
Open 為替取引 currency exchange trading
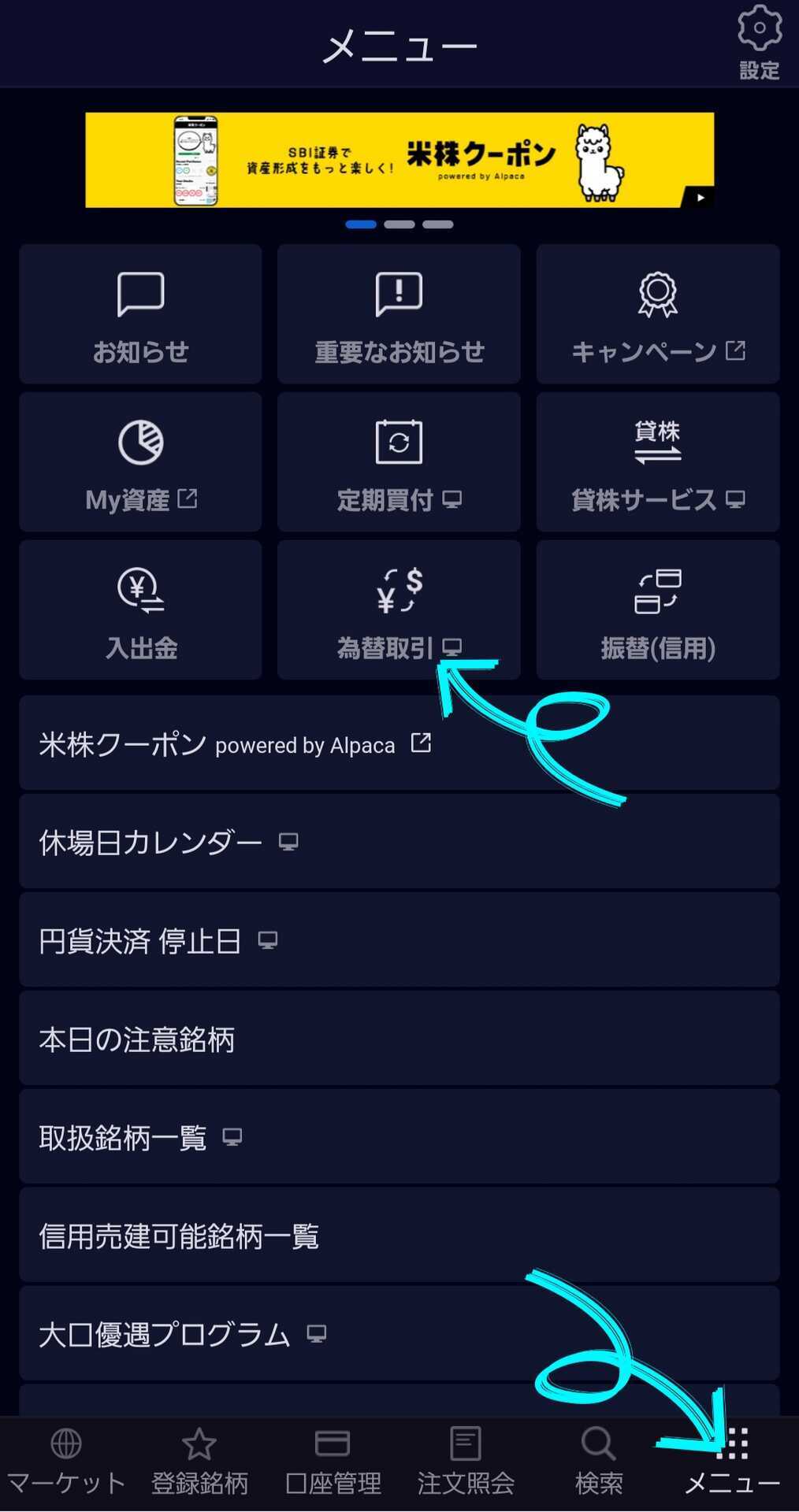[x=399, y=610]
